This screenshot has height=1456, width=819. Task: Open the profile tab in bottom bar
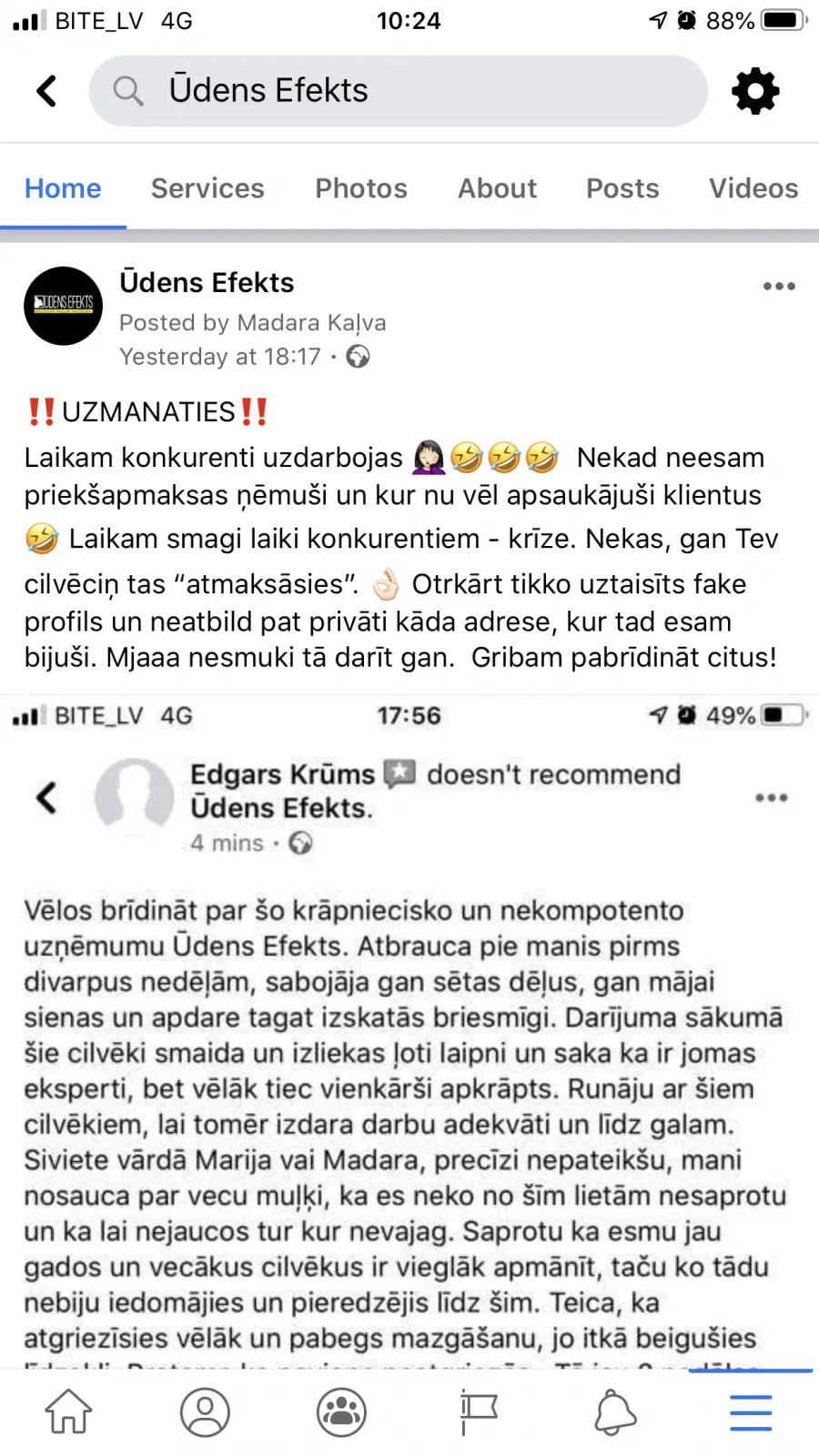point(205,1411)
